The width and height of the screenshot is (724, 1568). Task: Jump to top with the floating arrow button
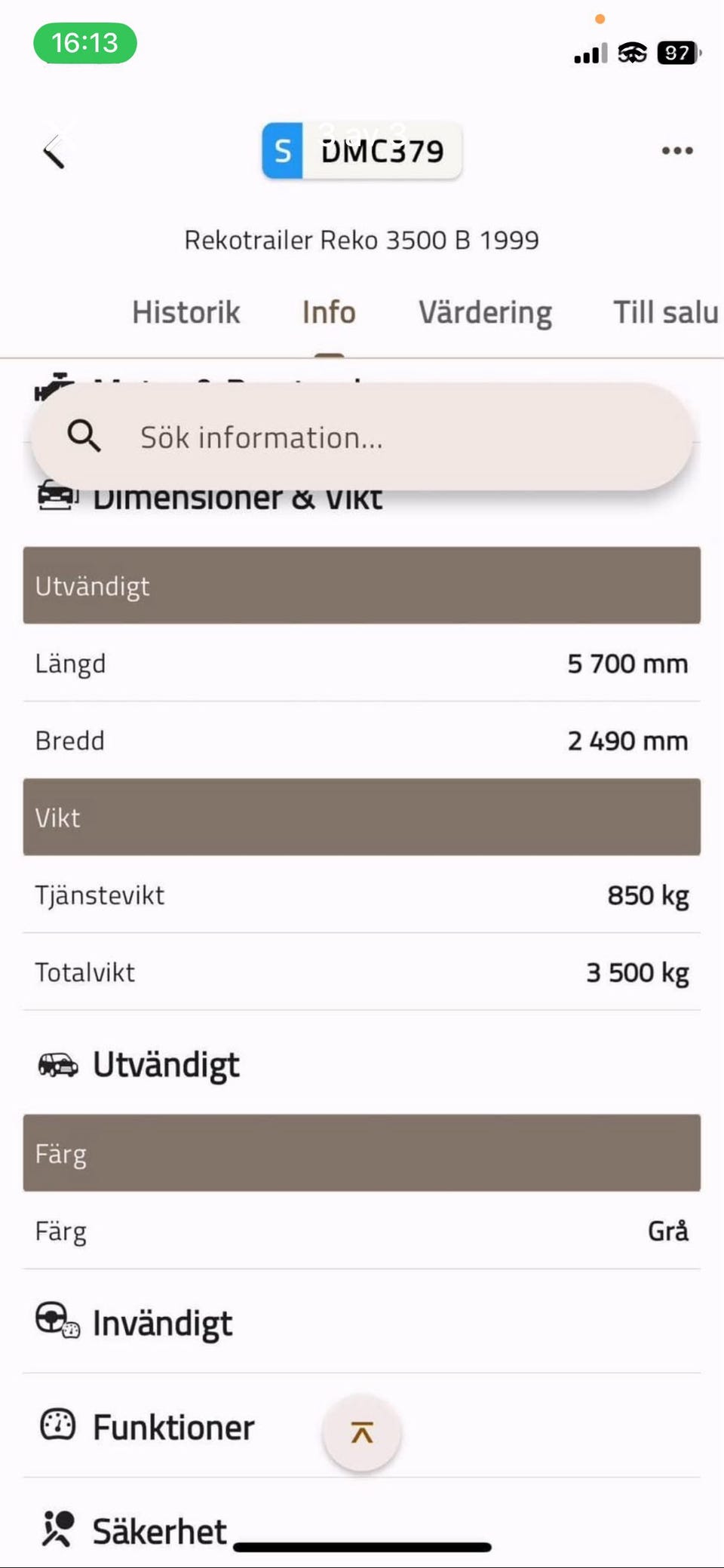[362, 1432]
